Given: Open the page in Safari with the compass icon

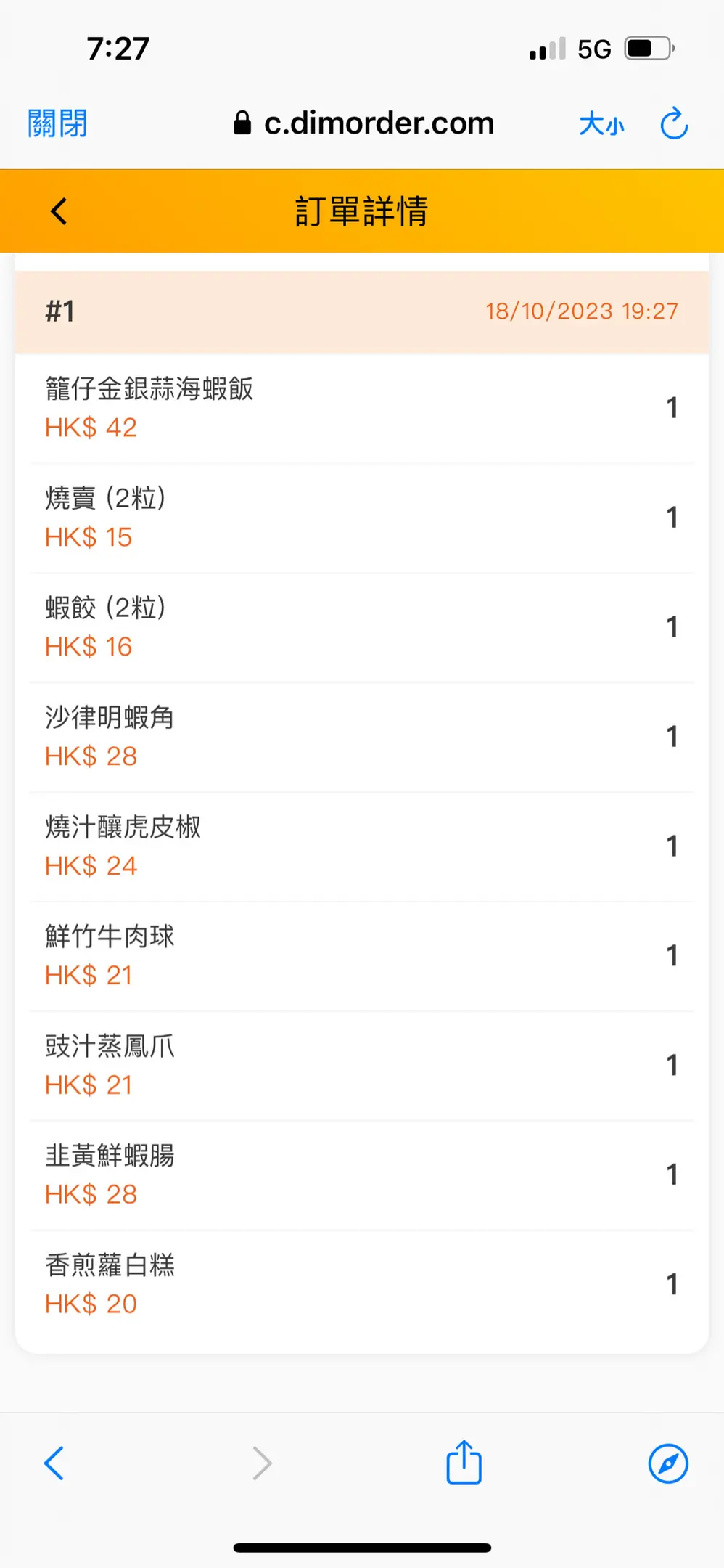Looking at the screenshot, I should [668, 1463].
